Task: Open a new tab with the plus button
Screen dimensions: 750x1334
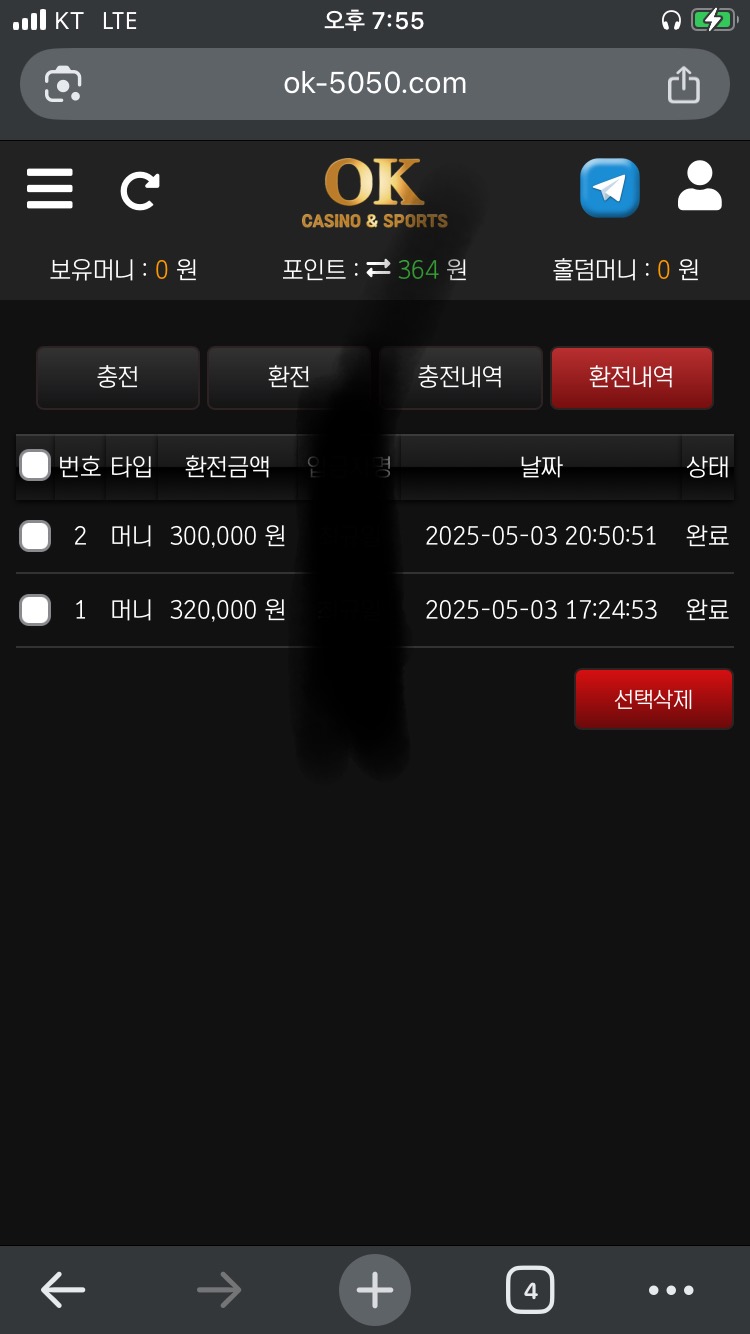Action: [x=375, y=1290]
